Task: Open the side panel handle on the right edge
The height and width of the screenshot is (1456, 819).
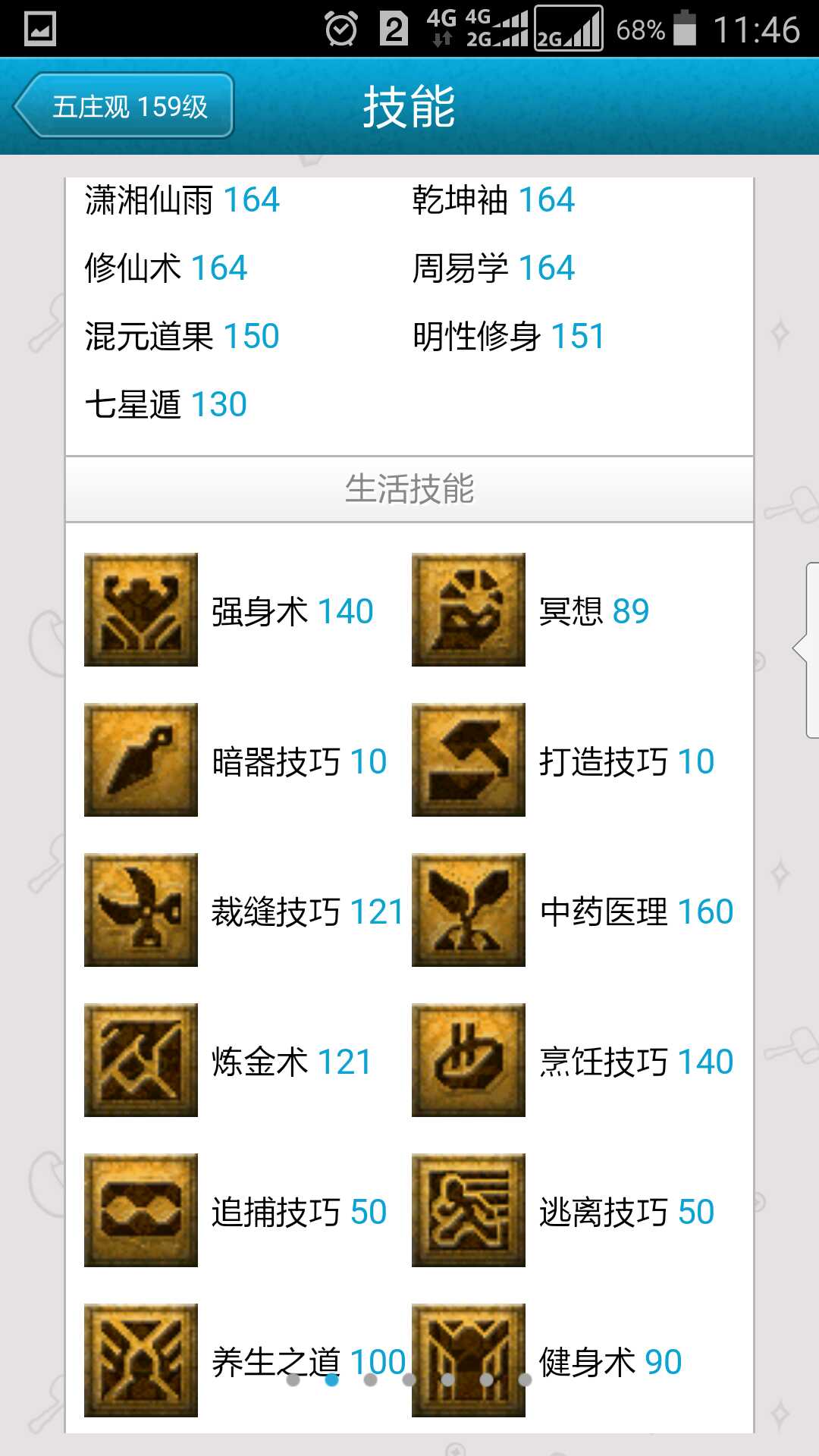Action: (x=808, y=649)
